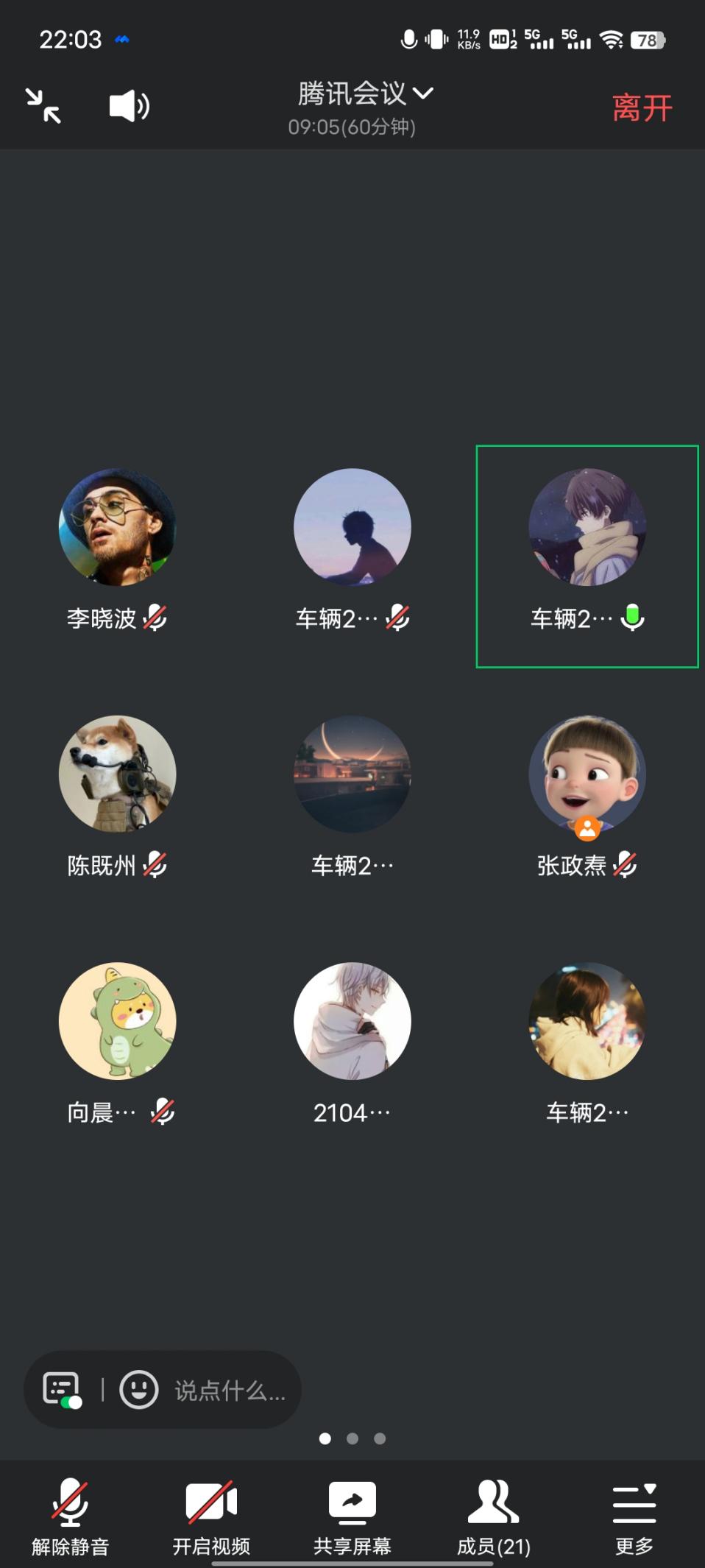
Task: Open the emoji picker in chat bar
Action: click(139, 1390)
